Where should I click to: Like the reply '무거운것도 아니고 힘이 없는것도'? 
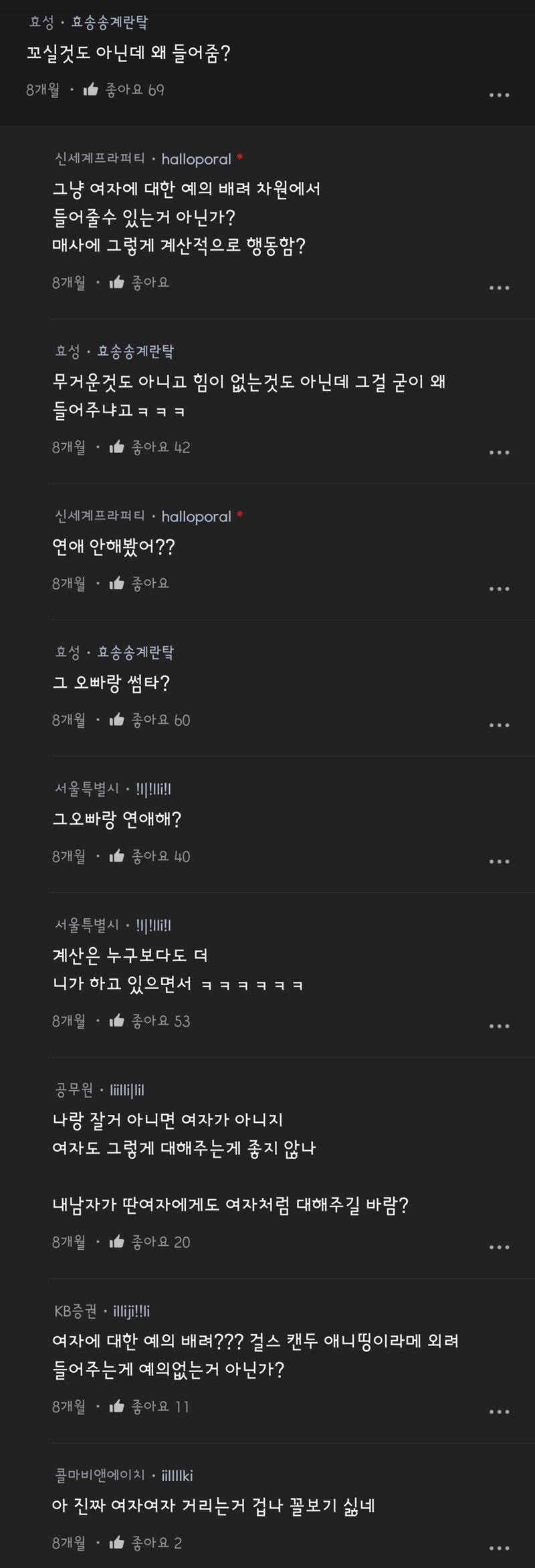(117, 447)
